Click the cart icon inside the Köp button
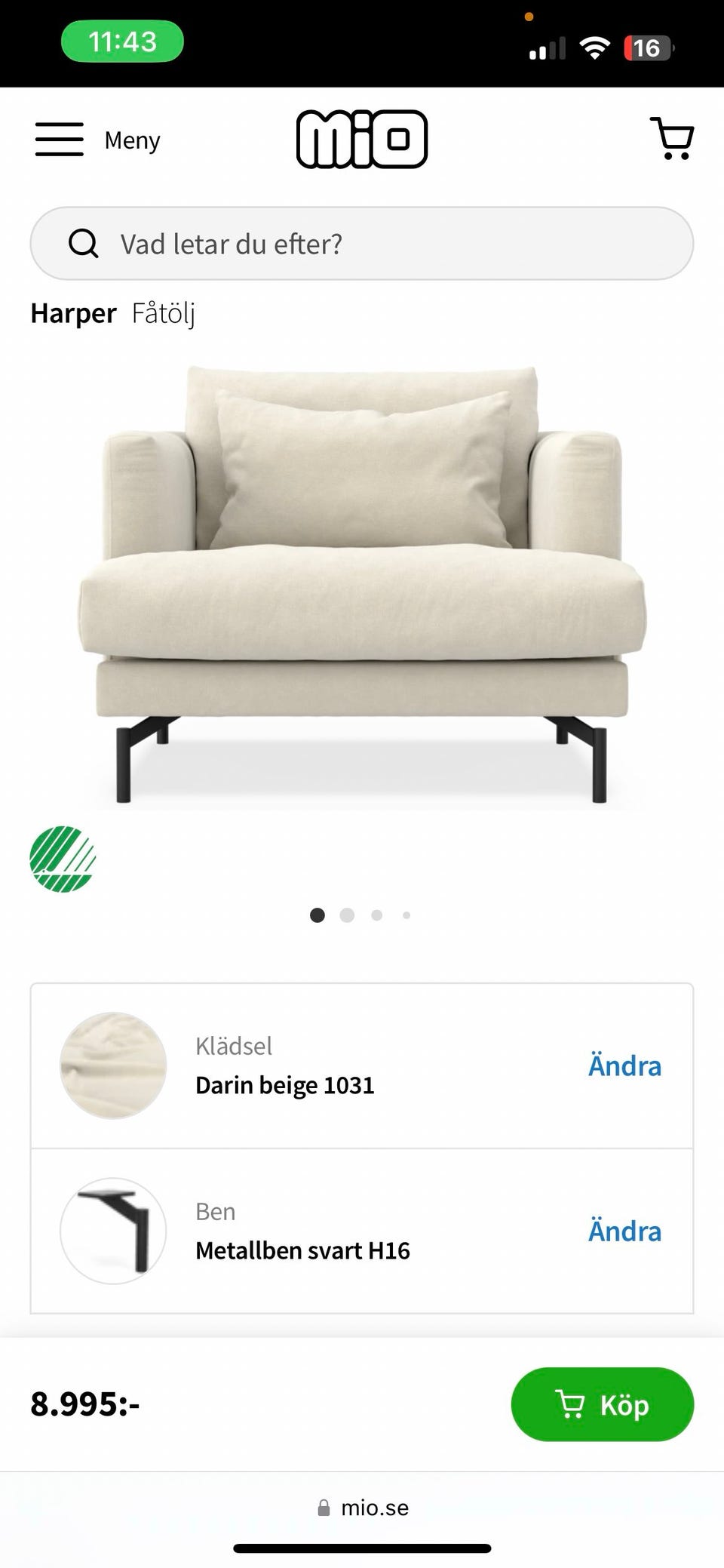Viewport: 724px width, 1568px height. point(571,1404)
